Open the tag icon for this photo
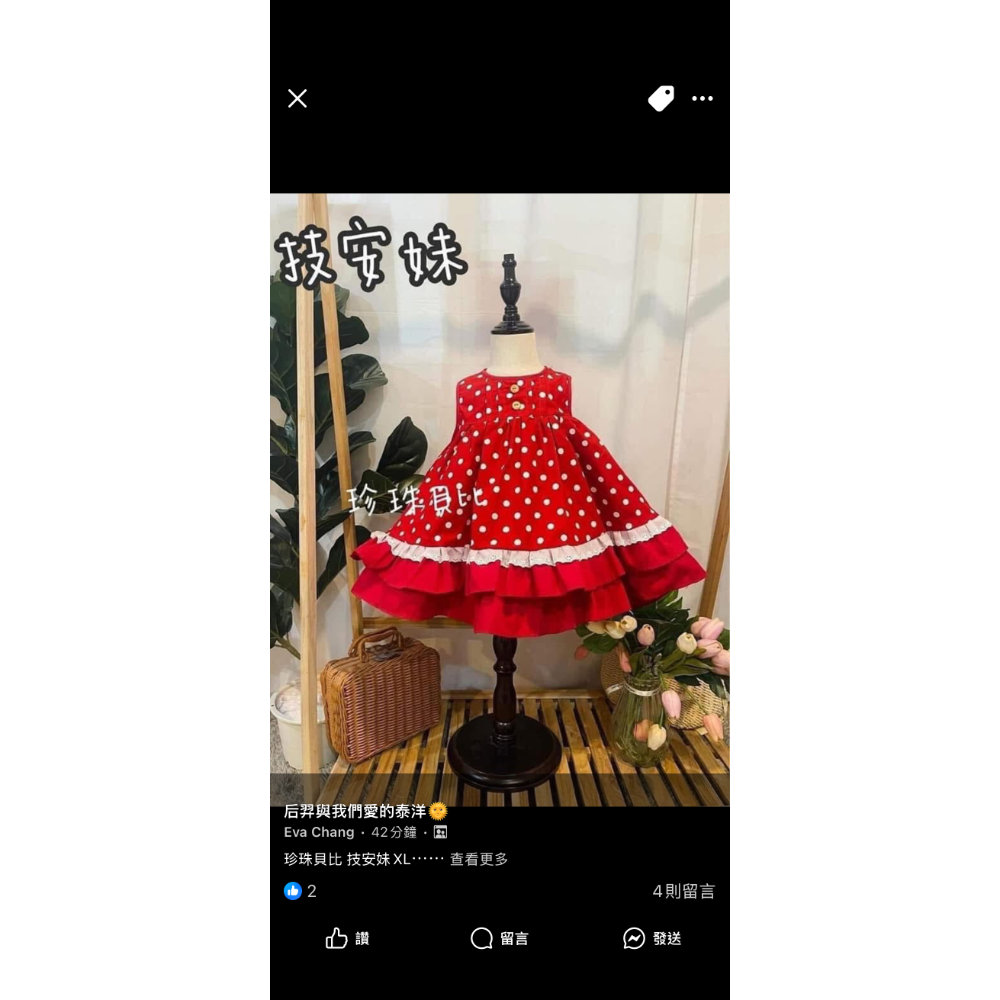This screenshot has width=1000, height=1000. pos(661,98)
